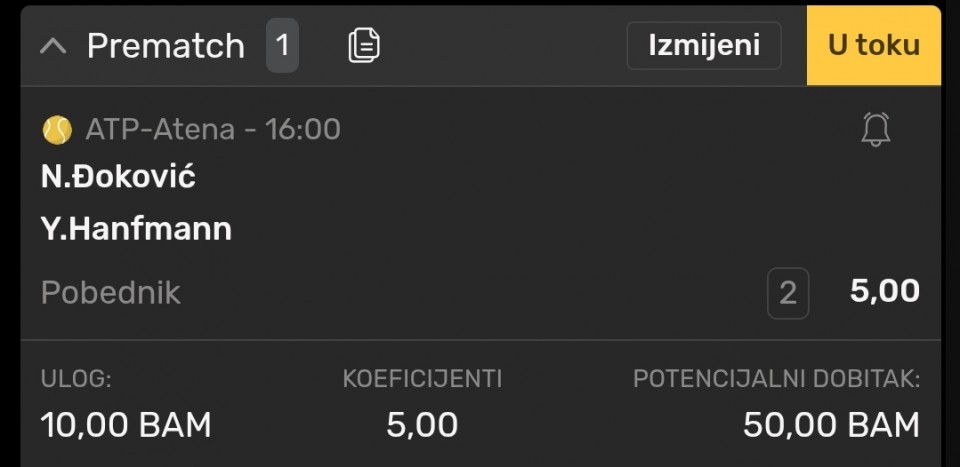Viewport: 960px width, 467px height.
Task: Copy the ticket using the copy icon
Action: click(x=364, y=45)
